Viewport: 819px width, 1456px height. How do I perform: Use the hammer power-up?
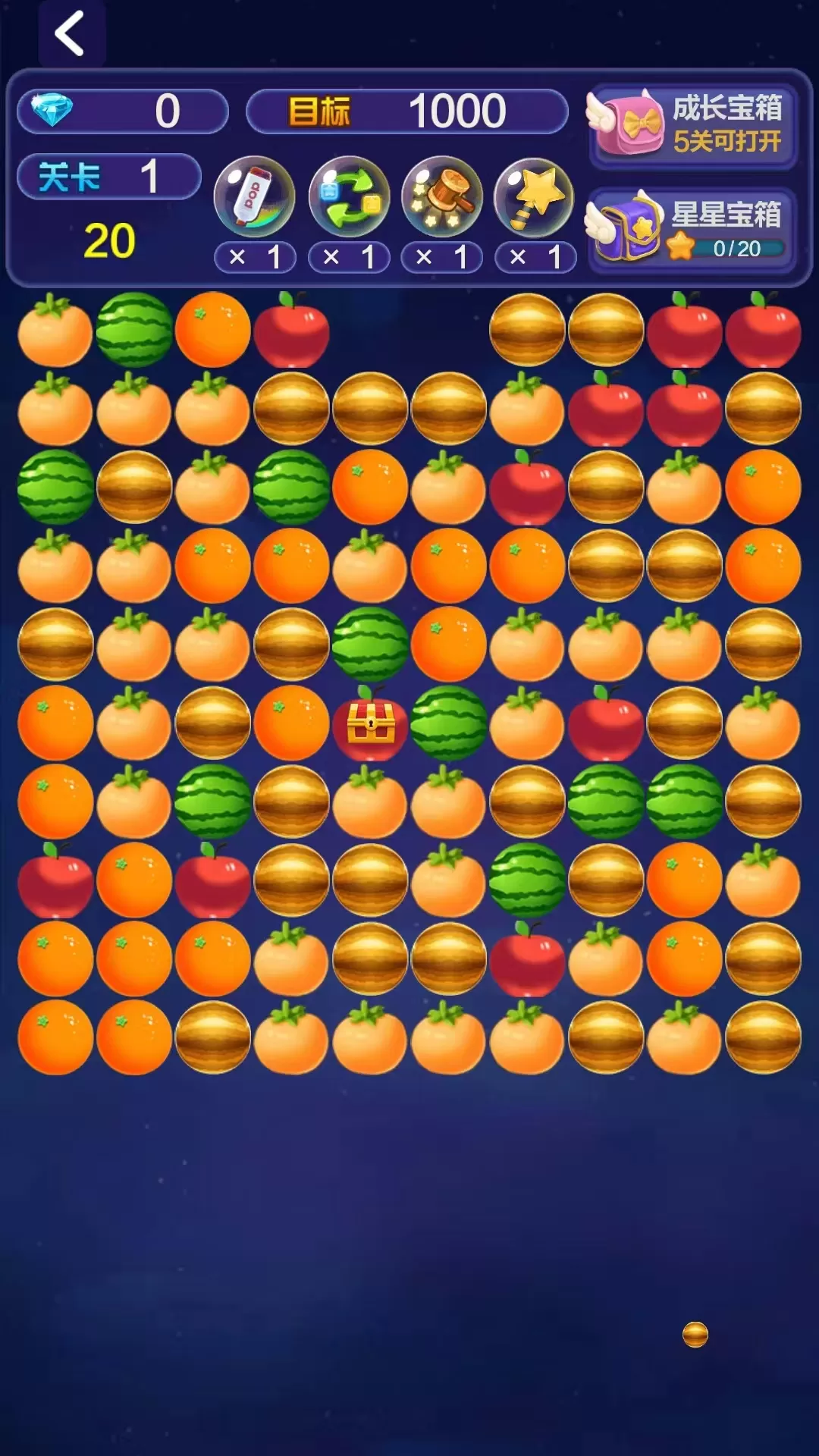click(442, 197)
